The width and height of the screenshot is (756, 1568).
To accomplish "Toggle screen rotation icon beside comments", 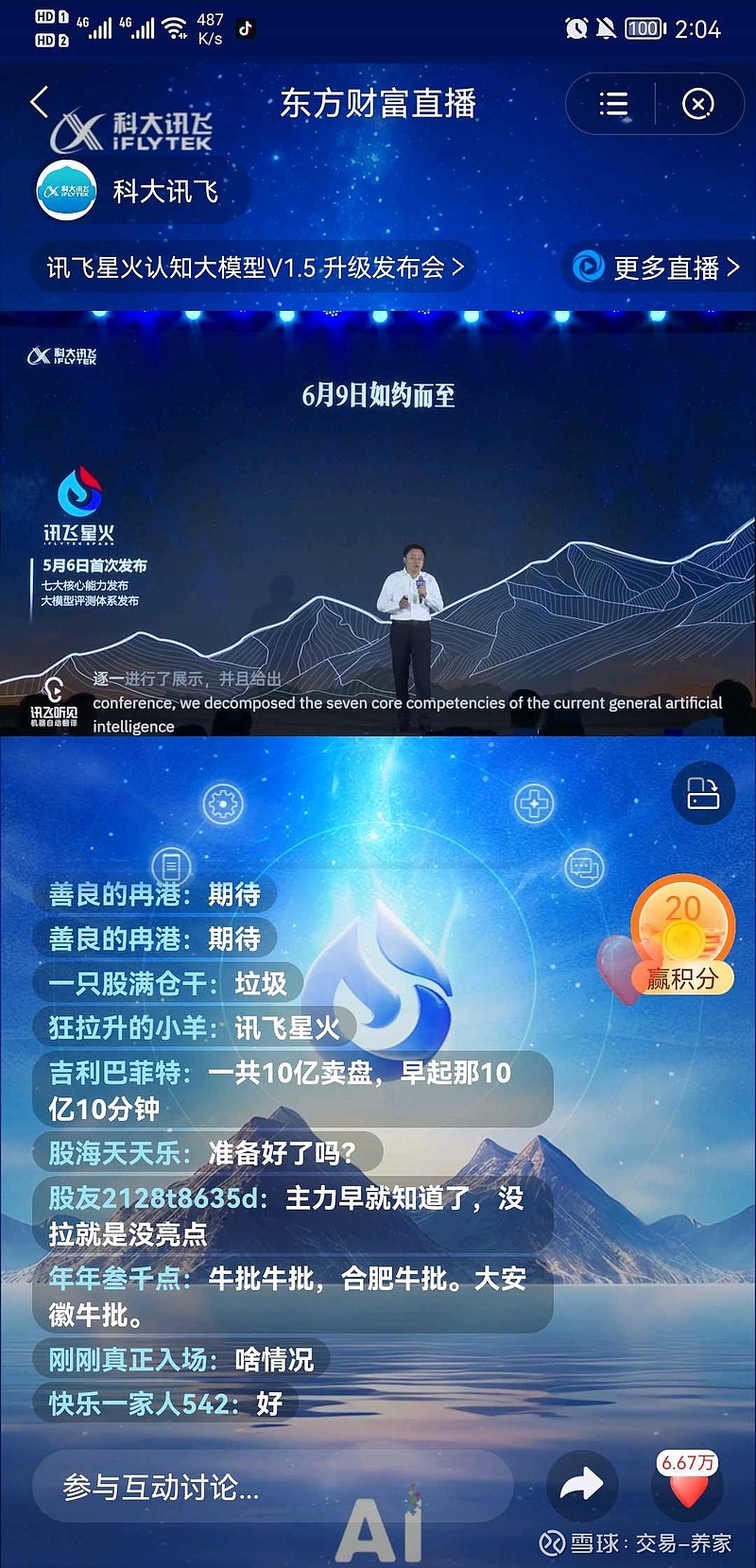I will click(x=703, y=793).
